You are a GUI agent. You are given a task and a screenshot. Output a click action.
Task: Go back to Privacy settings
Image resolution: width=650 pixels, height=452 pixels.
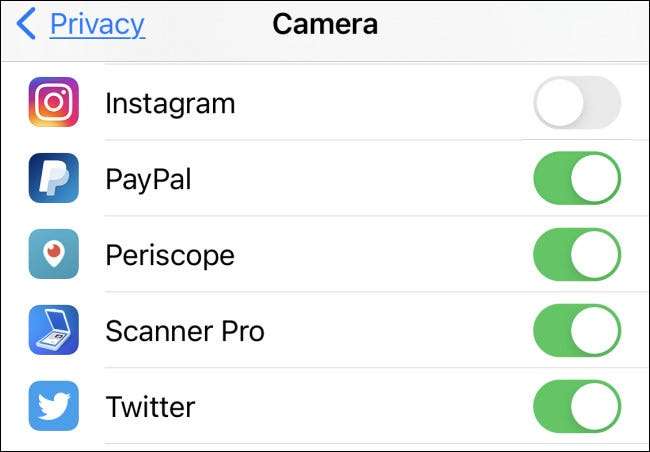82,24
